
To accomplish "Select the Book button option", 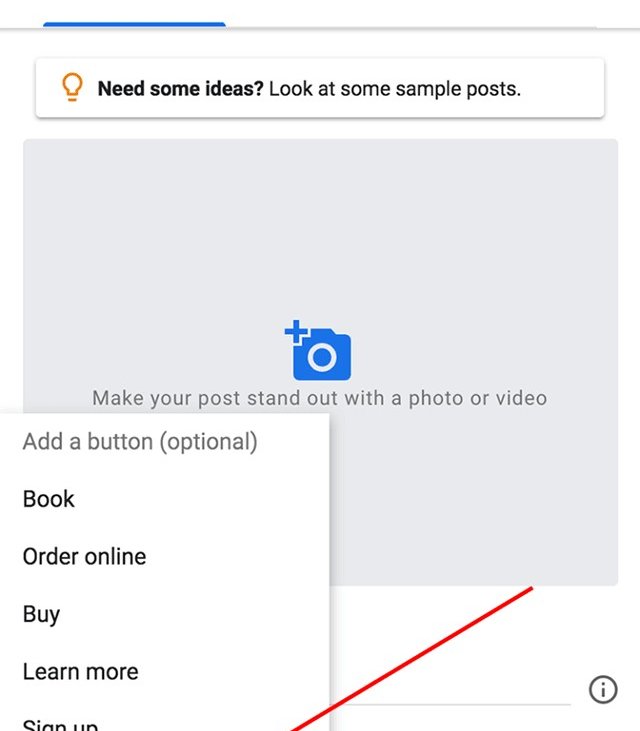I will [49, 499].
